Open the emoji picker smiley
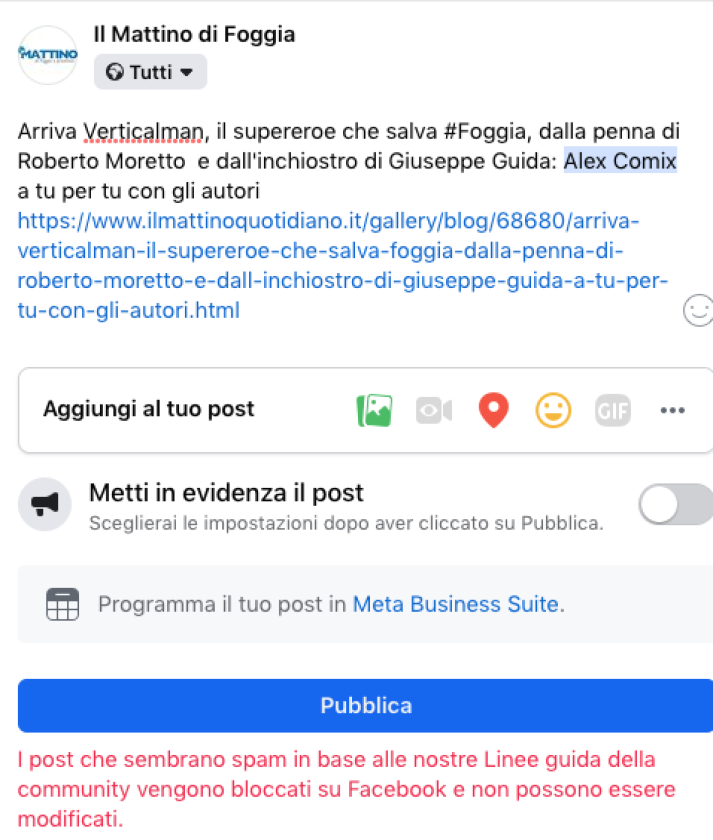713x840 pixels. tap(698, 311)
